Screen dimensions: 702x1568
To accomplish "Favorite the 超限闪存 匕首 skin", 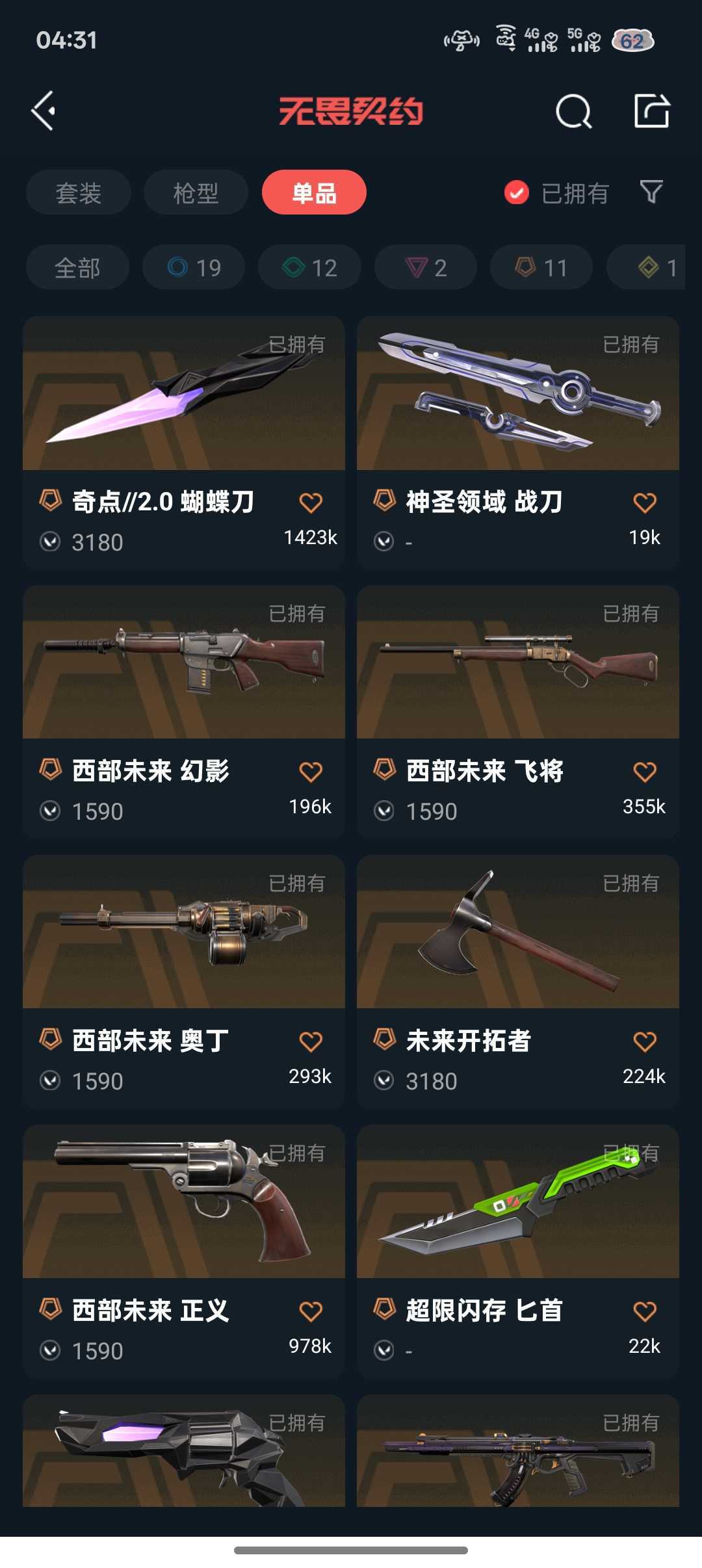I will pyautogui.click(x=645, y=1311).
